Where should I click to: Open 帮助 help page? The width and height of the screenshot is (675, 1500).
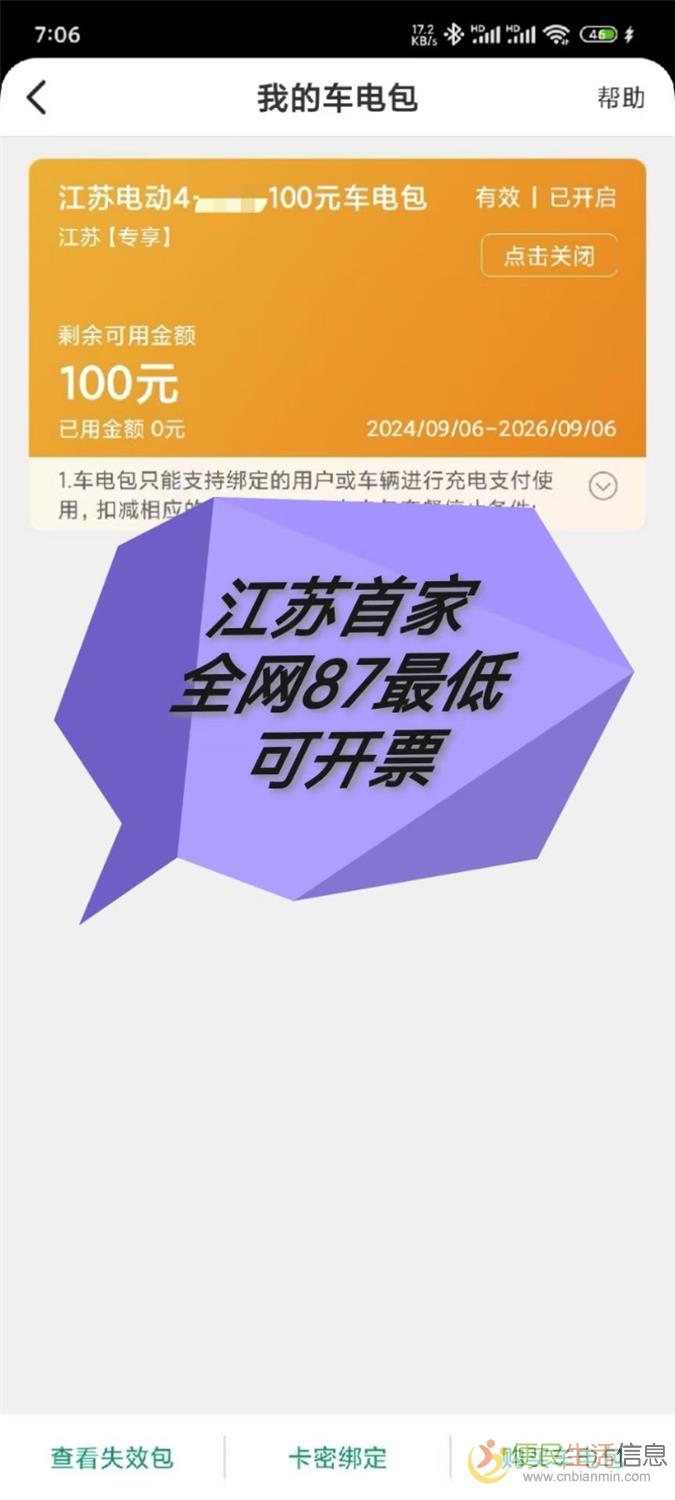pos(620,98)
